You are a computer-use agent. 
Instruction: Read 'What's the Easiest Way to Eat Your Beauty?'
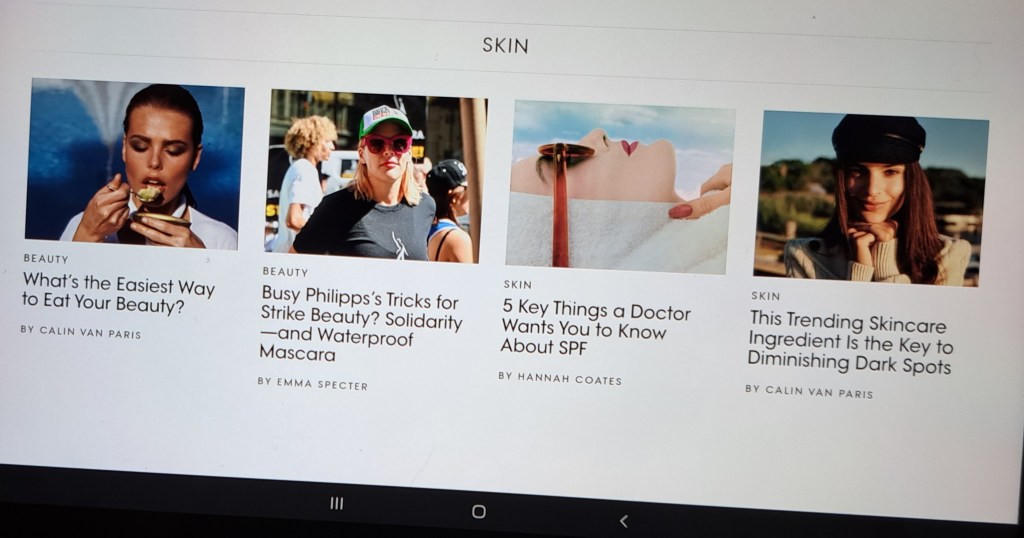point(118,295)
